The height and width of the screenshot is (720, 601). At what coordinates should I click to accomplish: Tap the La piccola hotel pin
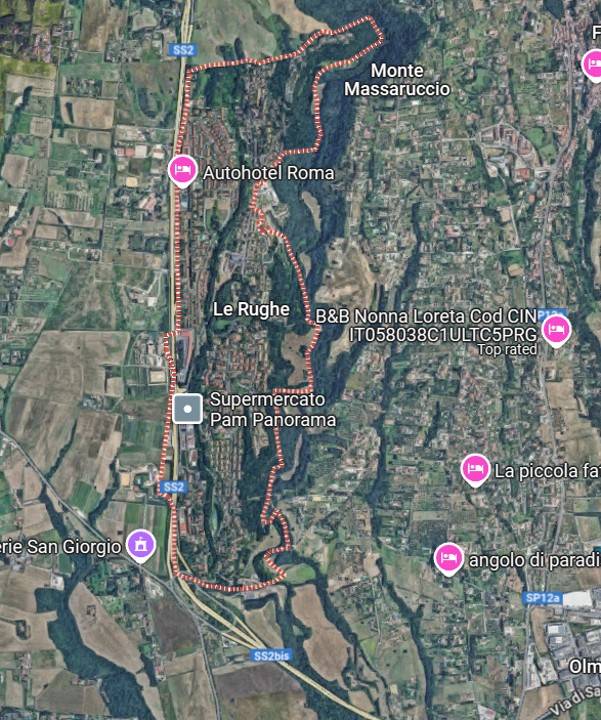coord(476,468)
